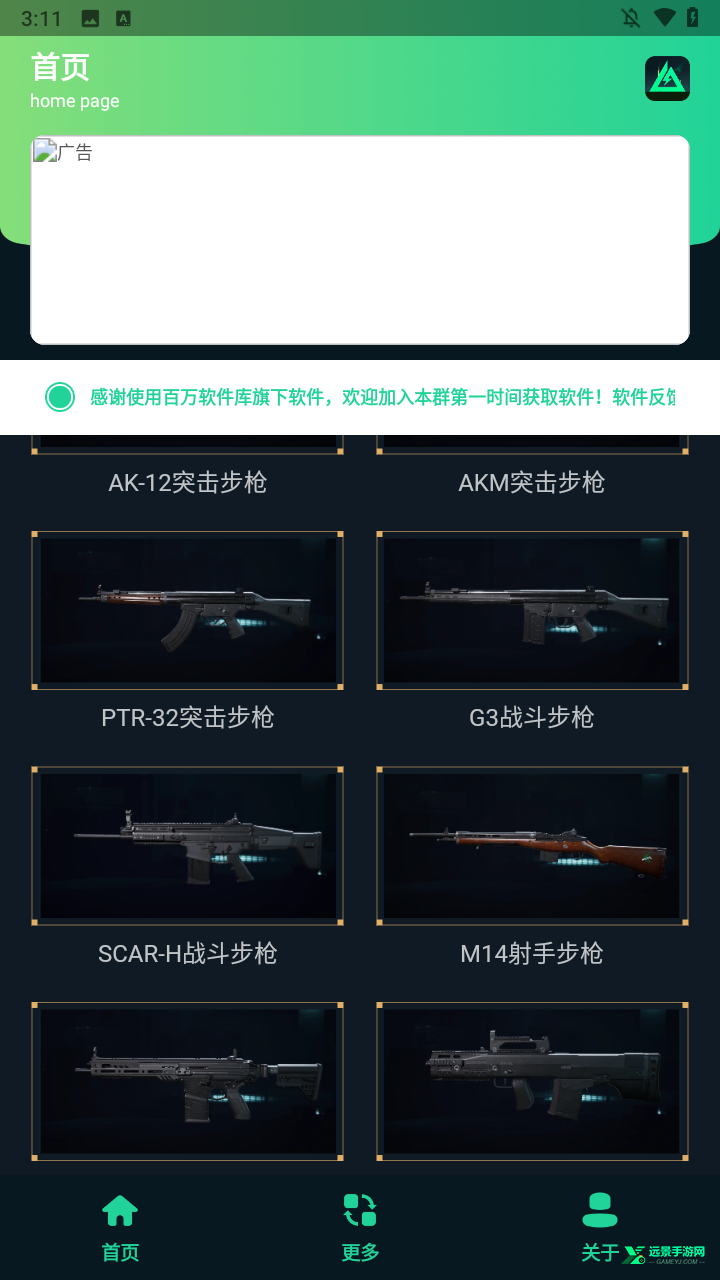Image resolution: width=720 pixels, height=1280 pixels.
Task: Tap the SCAR-H战斗步枪 thumbnail
Action: (x=187, y=846)
